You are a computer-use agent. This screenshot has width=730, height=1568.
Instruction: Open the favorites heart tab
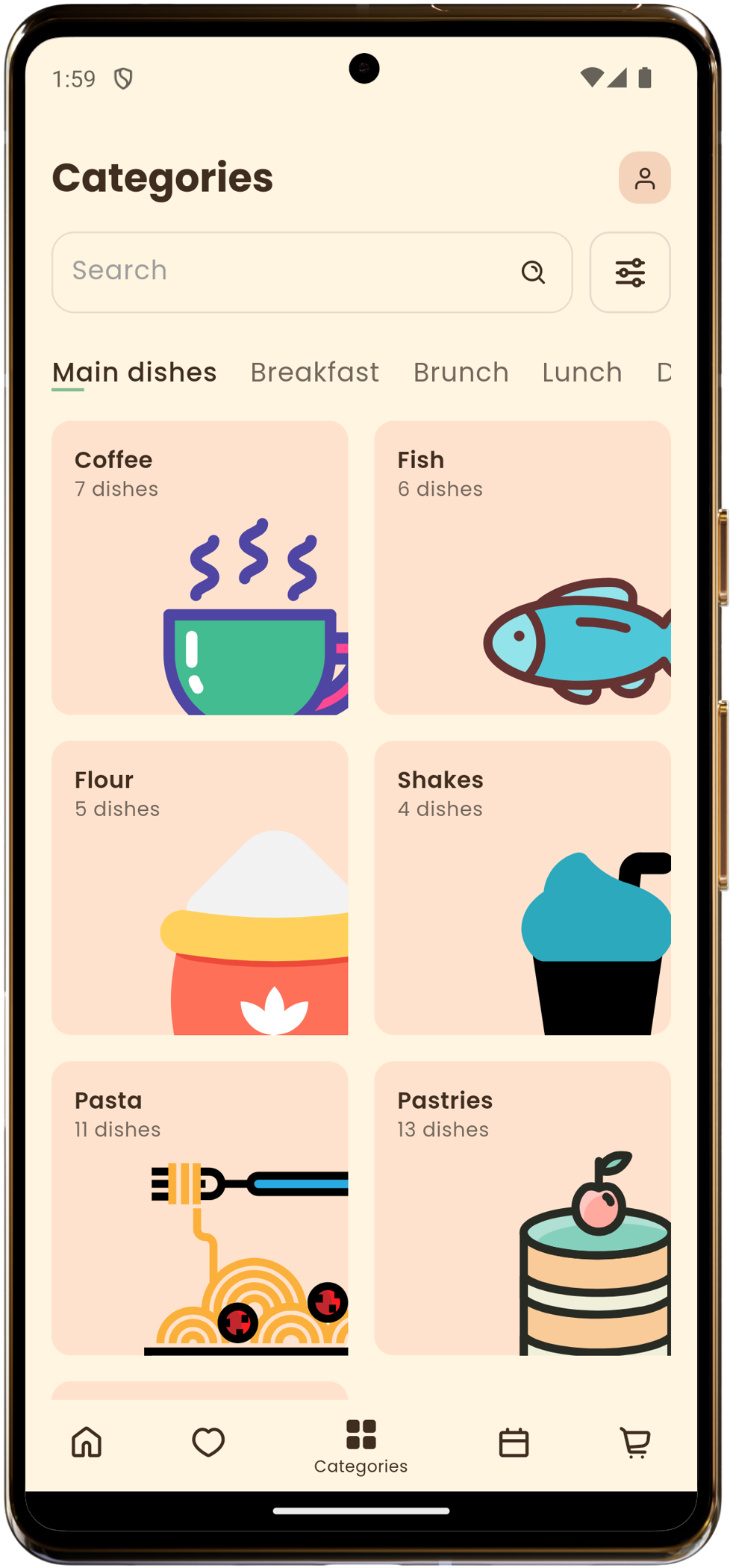pos(208,1442)
